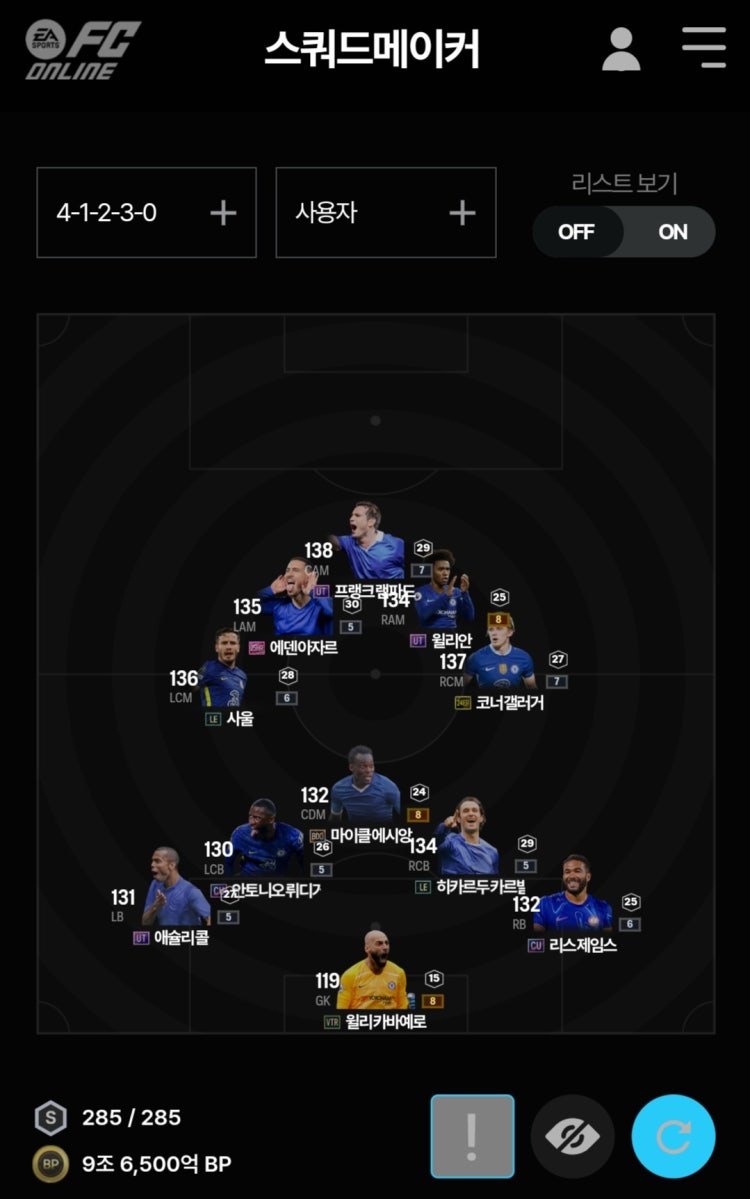
Task: Tap the exclamation warning button
Action: [x=472, y=1136]
